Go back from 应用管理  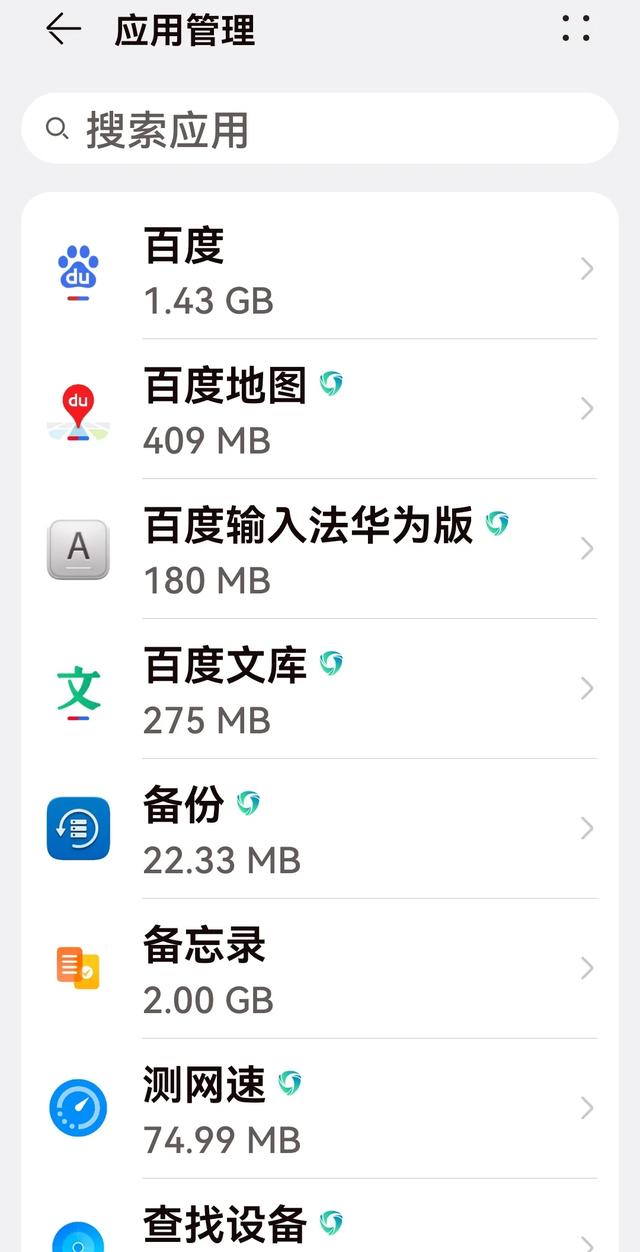63,29
